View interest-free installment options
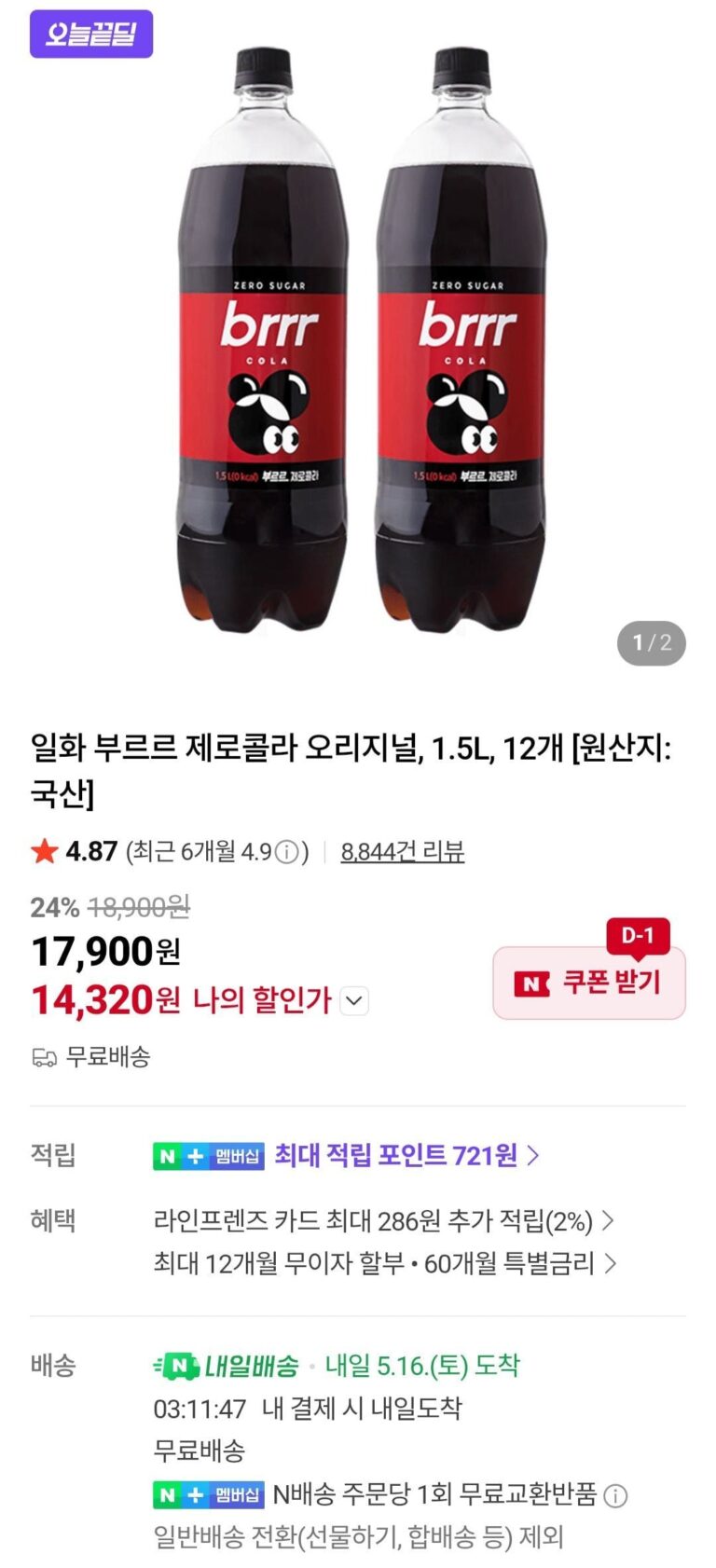This screenshot has width=716, height=1568. 385,1264
